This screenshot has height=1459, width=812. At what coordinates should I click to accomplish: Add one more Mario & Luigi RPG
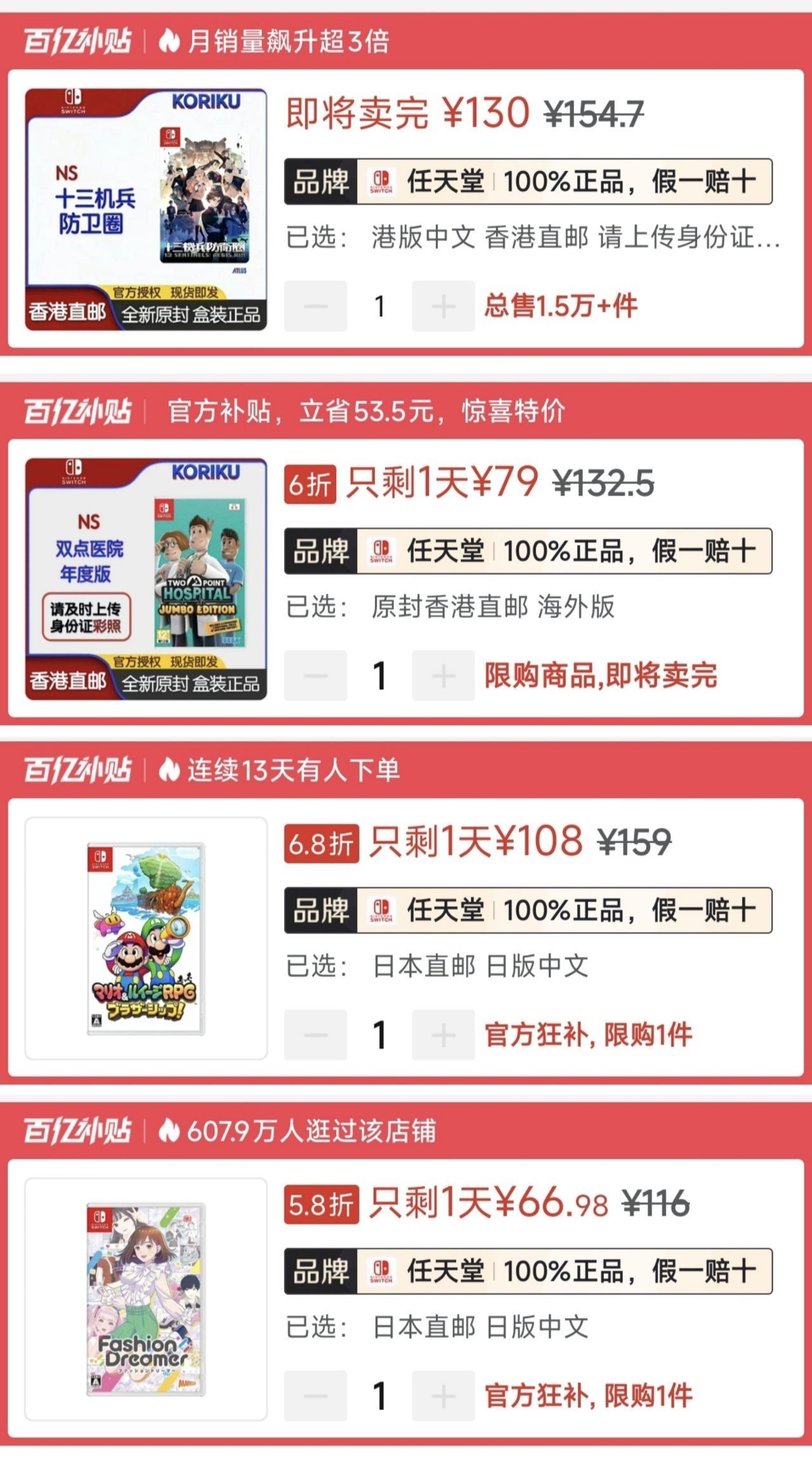pos(443,1034)
